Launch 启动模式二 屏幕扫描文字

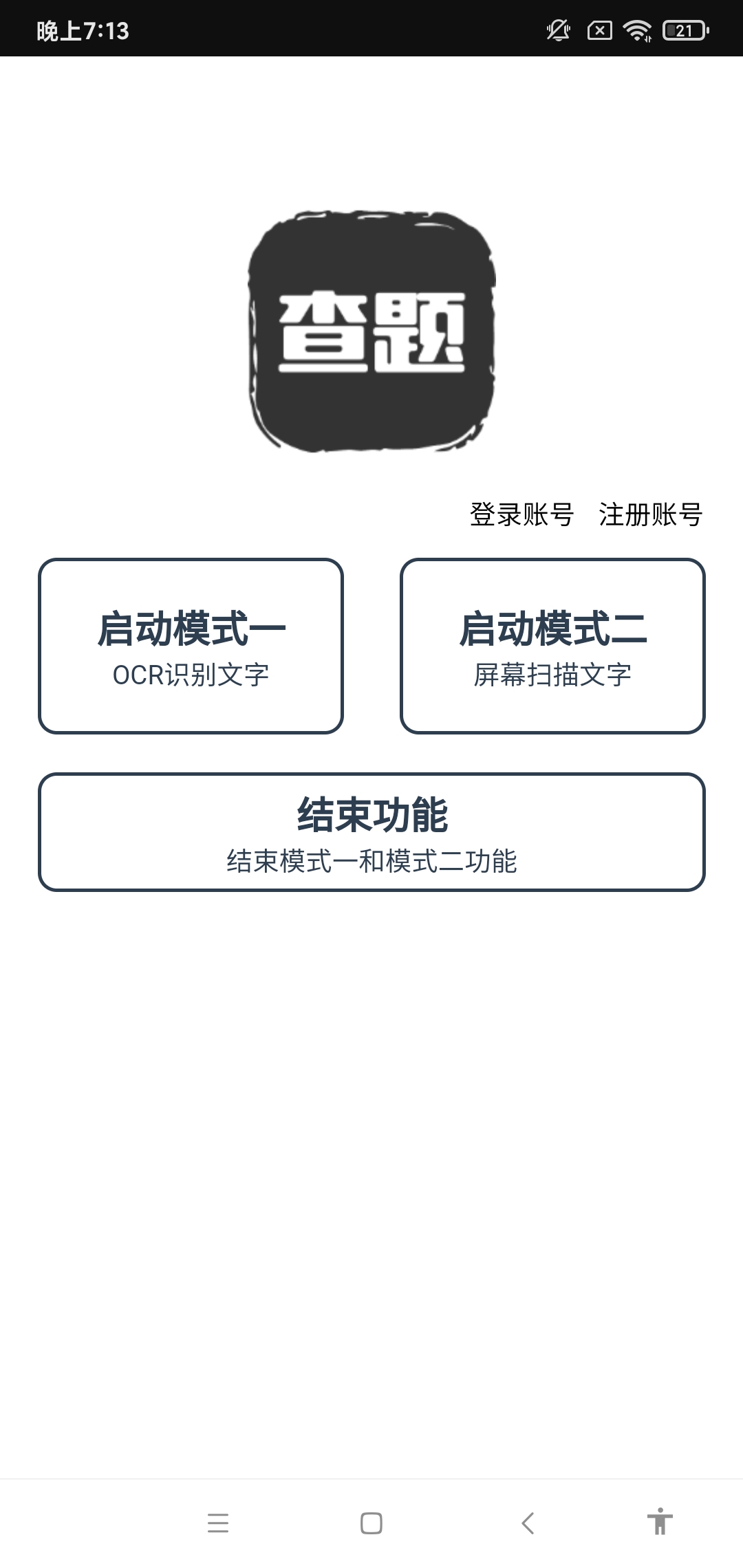click(552, 646)
